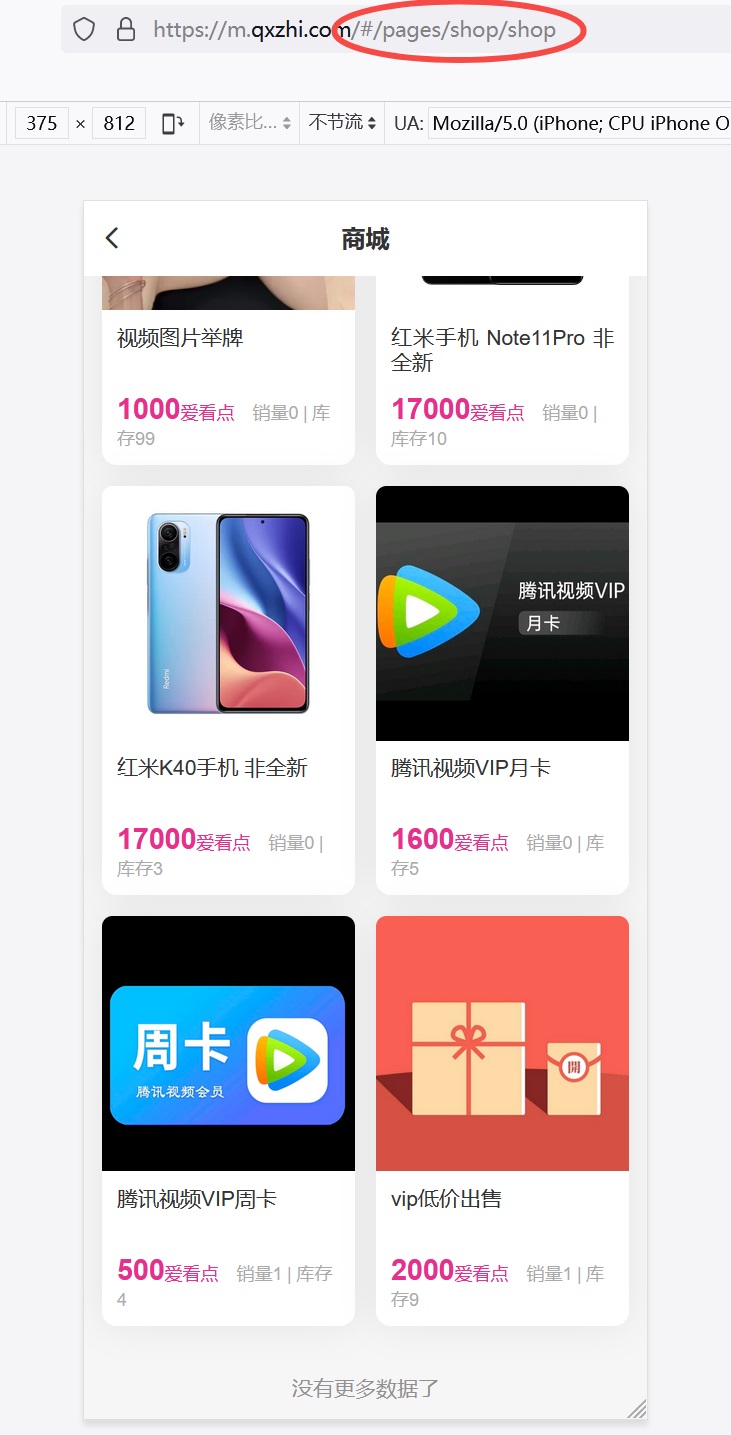
Task: Open the 视频图片举牌 product card
Action: [x=228, y=370]
